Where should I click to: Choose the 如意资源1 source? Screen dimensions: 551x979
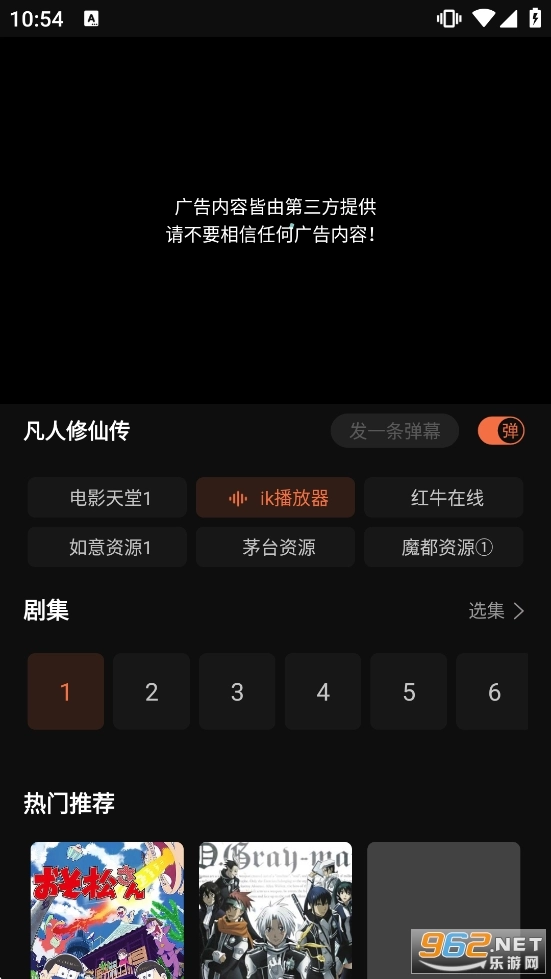[x=107, y=547]
